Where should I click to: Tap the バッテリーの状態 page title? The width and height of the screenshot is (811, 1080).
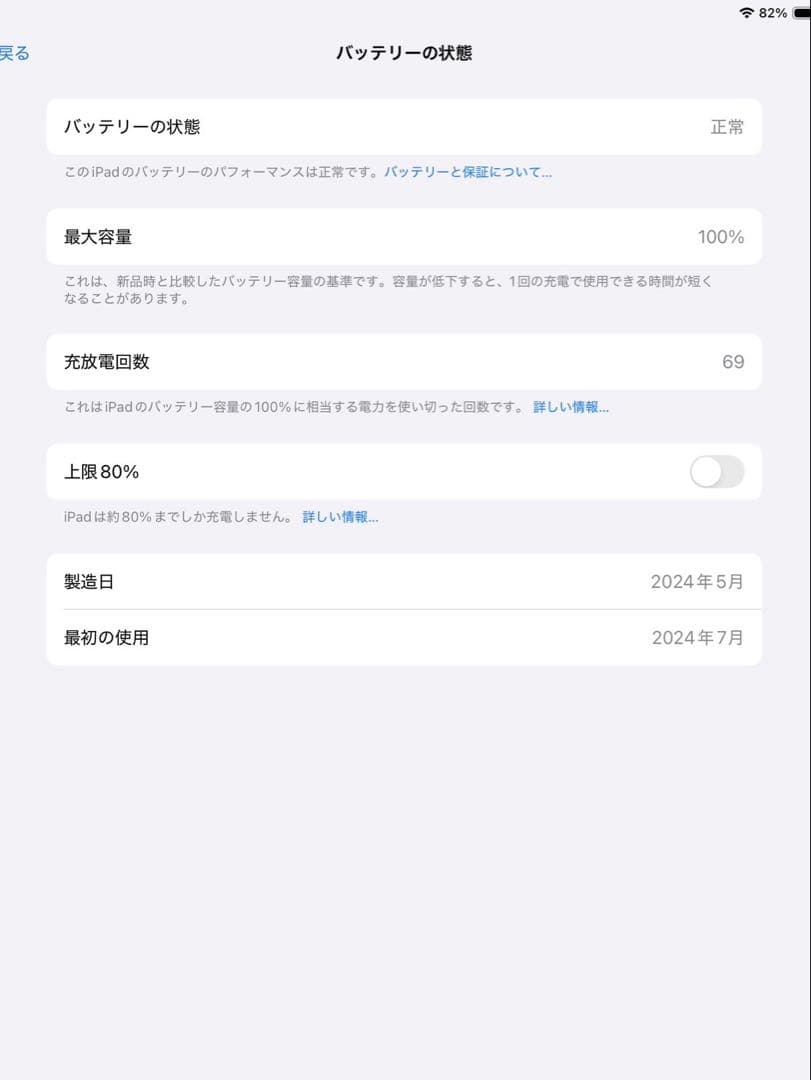(405, 52)
